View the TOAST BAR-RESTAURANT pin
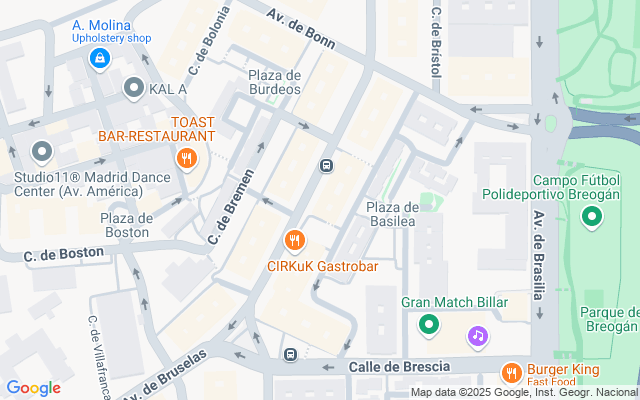 tap(185, 157)
